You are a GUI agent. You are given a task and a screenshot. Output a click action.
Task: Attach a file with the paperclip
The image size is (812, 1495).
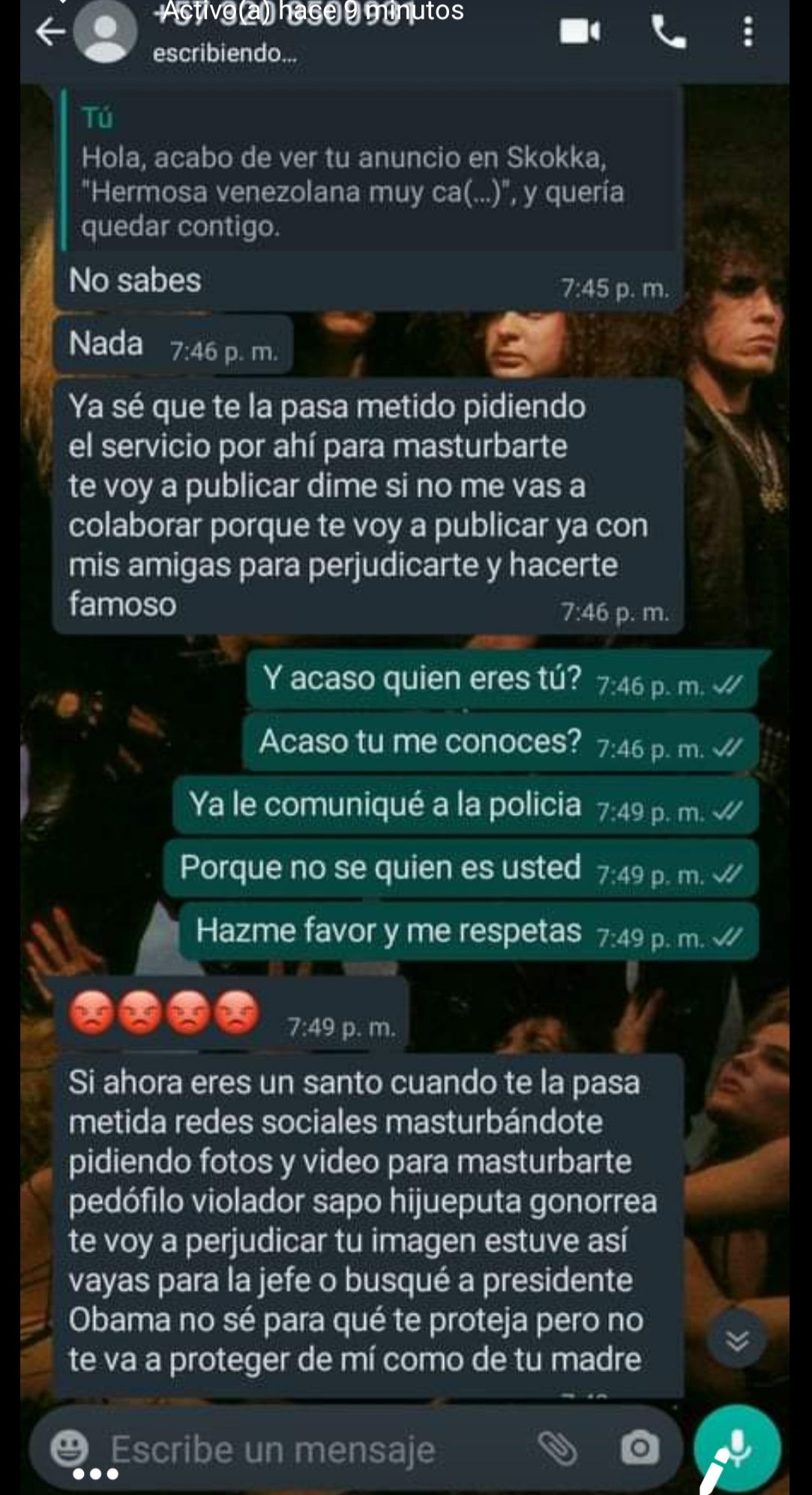tap(559, 1448)
